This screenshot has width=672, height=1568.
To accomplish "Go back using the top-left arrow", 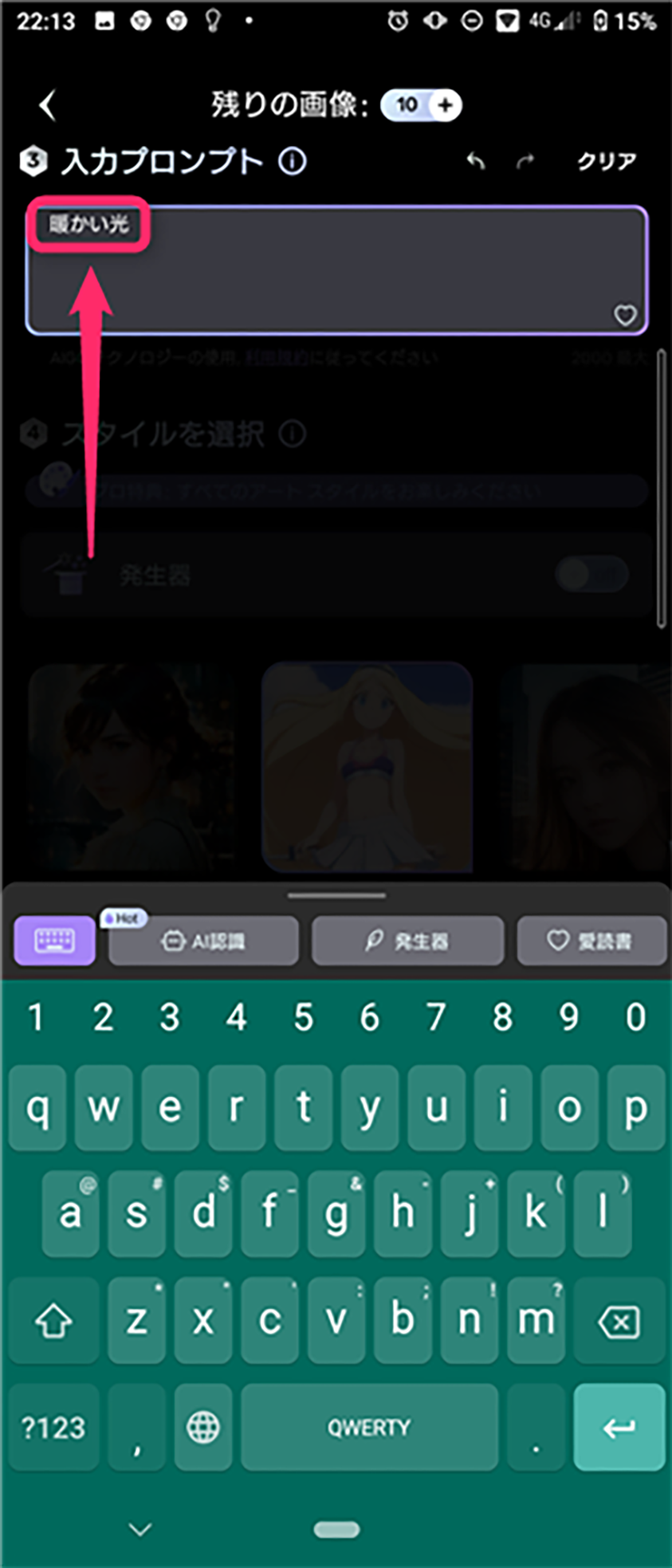I will coord(48,105).
